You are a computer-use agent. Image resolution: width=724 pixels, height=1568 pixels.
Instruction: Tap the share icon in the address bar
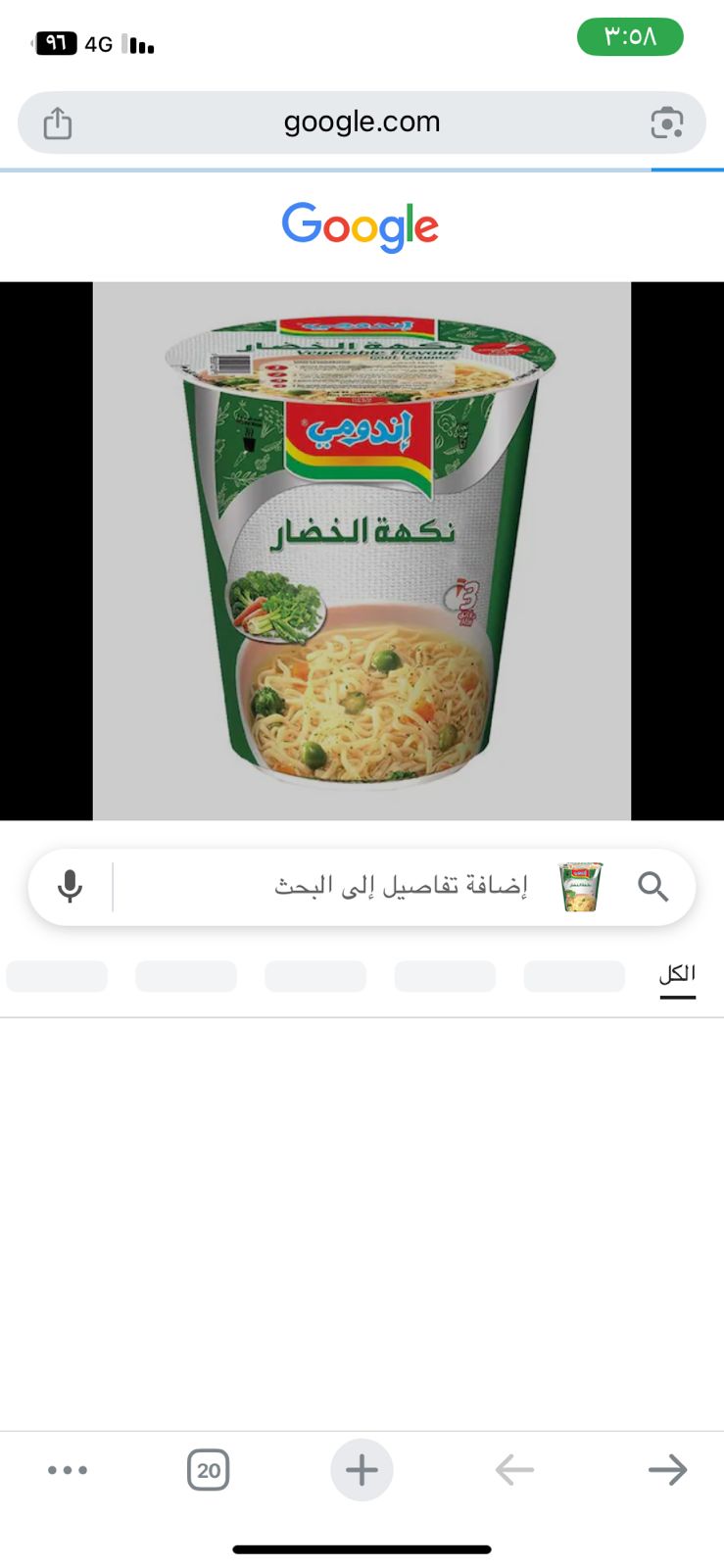(x=58, y=123)
